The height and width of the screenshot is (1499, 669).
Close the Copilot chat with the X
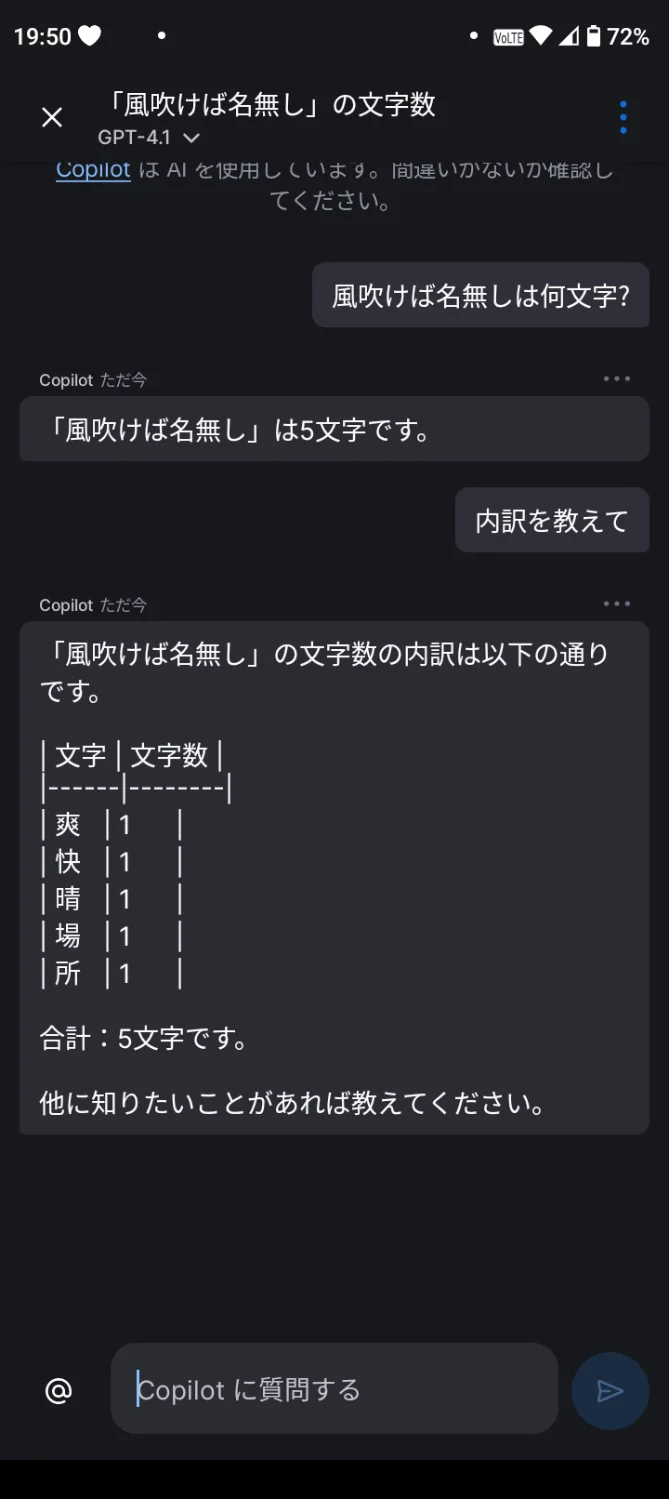click(52, 118)
